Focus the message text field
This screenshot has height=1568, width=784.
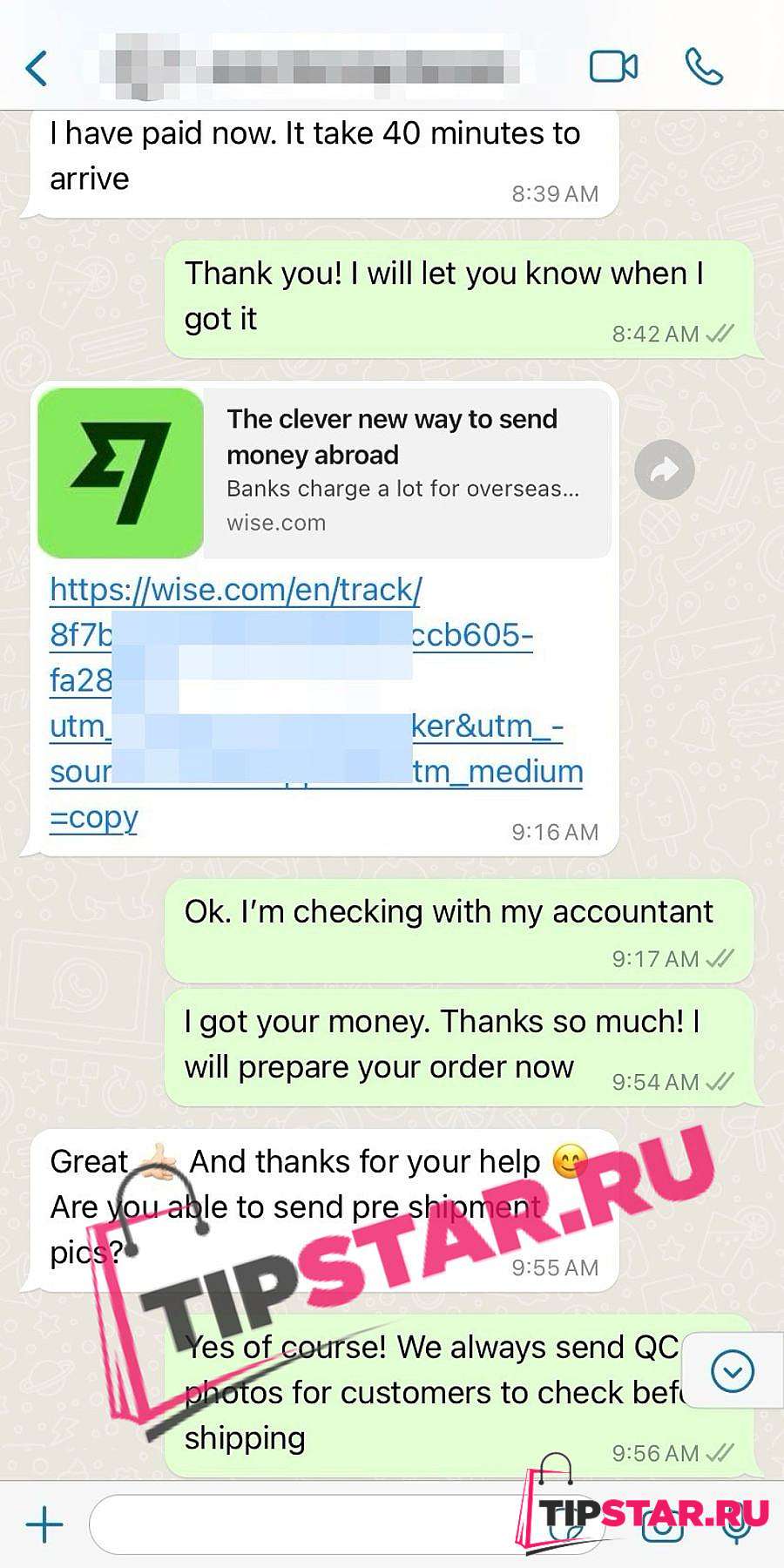[x=348, y=1524]
